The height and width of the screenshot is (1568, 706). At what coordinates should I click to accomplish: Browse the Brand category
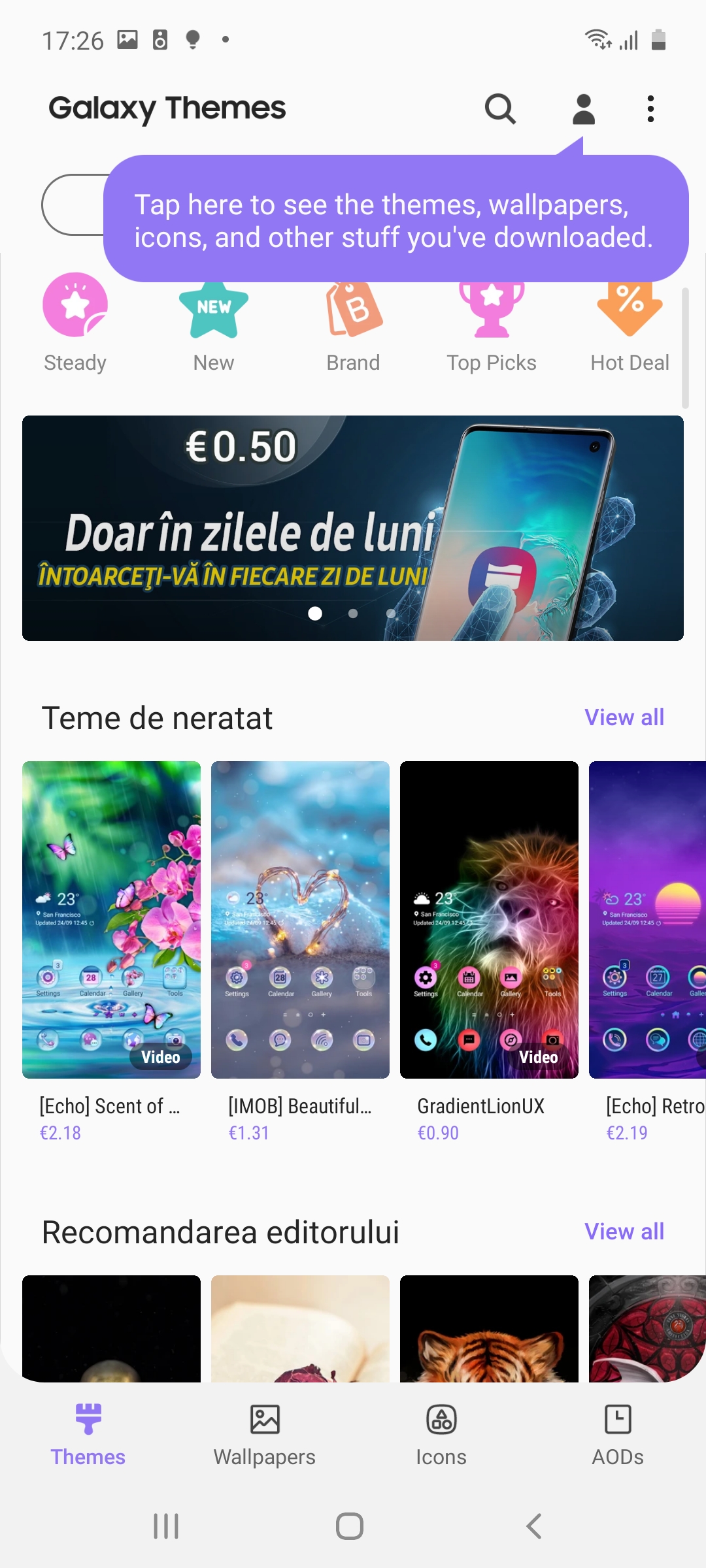point(353,323)
